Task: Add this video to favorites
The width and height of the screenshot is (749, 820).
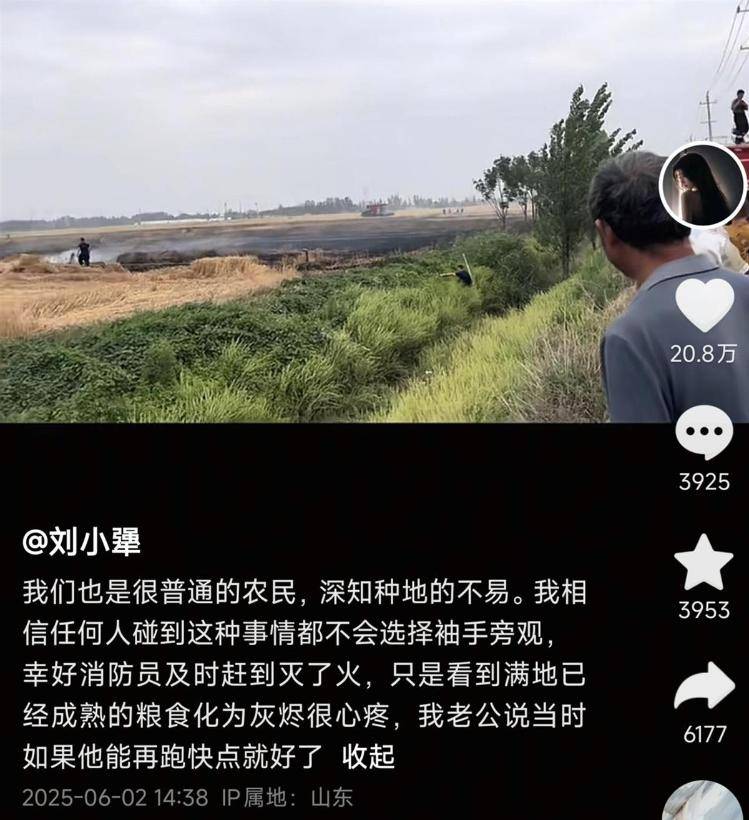Action: (704, 562)
